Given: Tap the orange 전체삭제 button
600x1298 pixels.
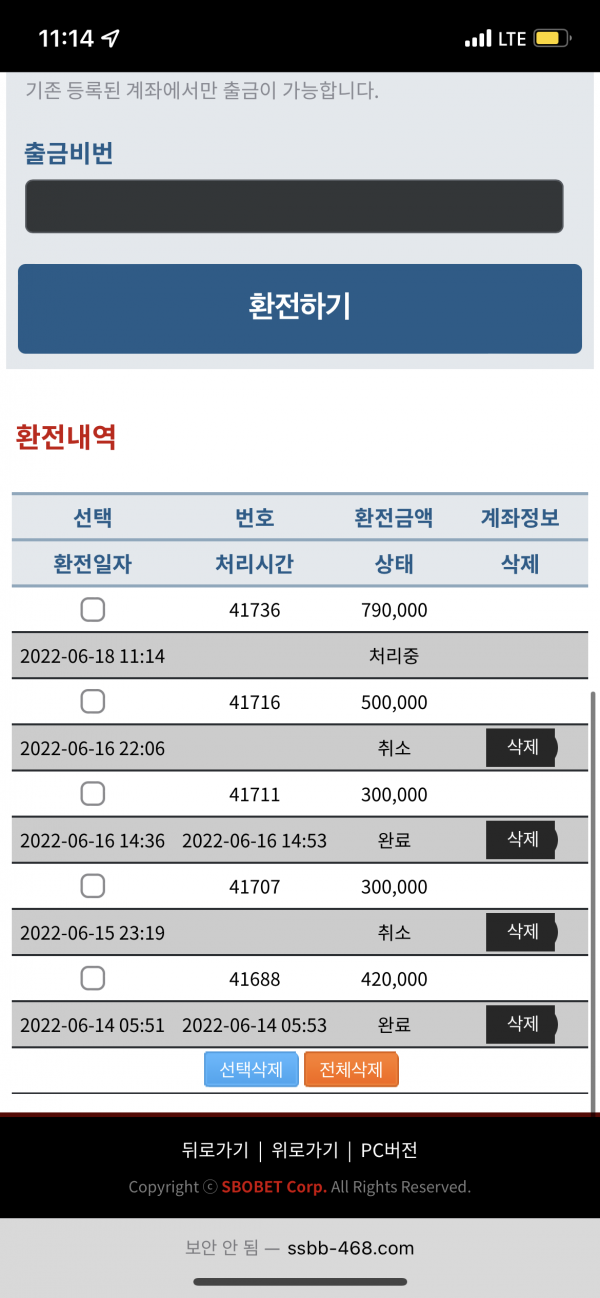Looking at the screenshot, I should coord(351,1069).
